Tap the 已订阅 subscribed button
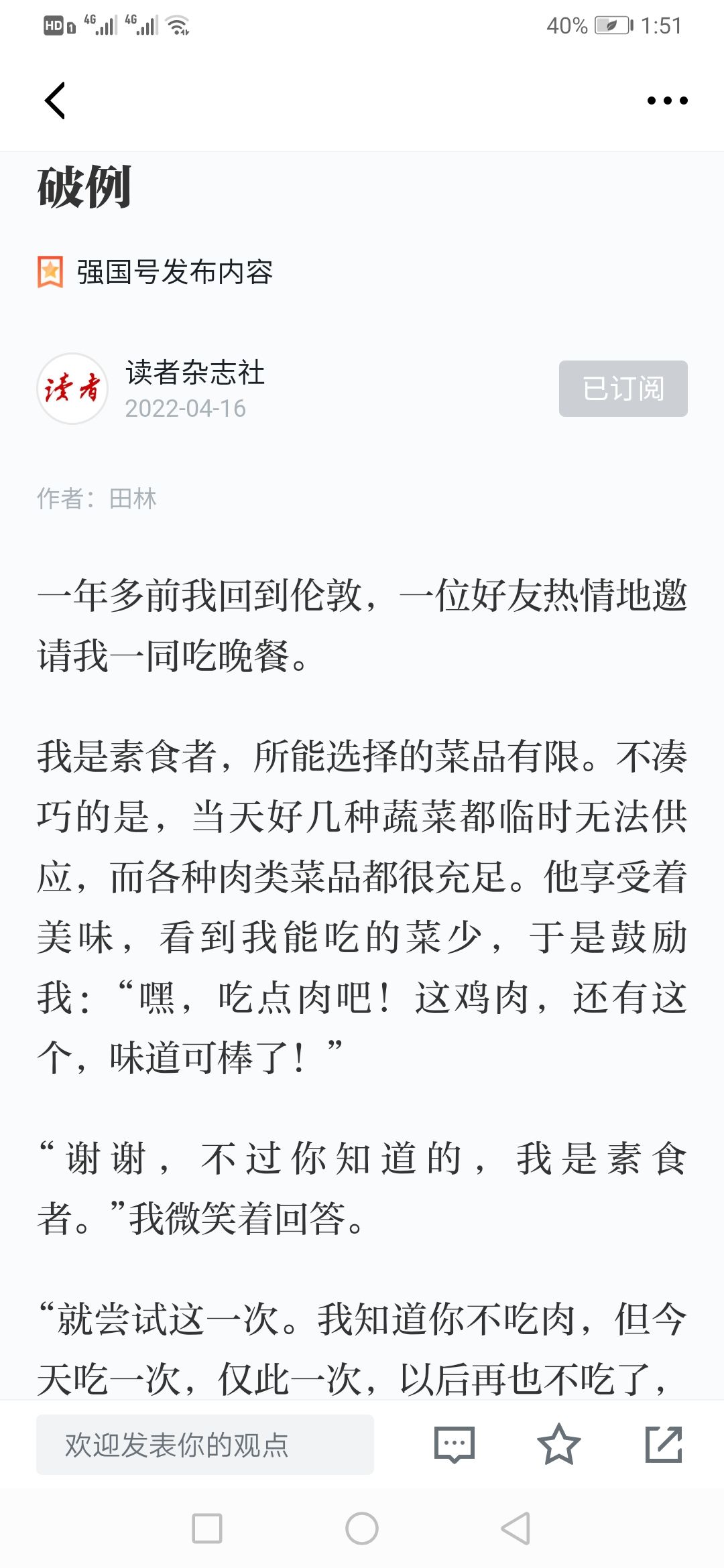724x1568 pixels. click(x=623, y=389)
